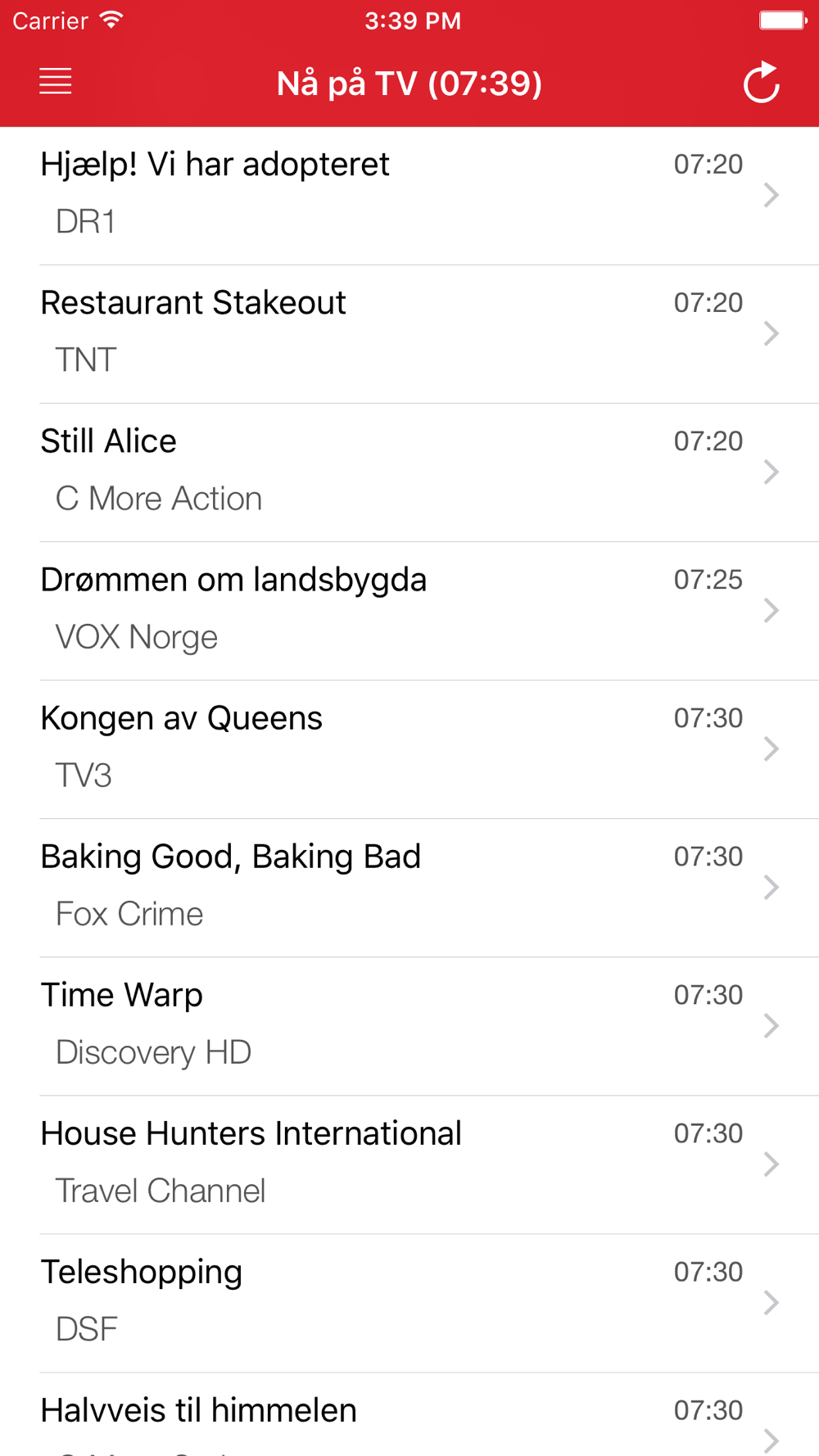819x1456 pixels.
Task: Open Halvveis til himmelen
Action: point(409,1414)
